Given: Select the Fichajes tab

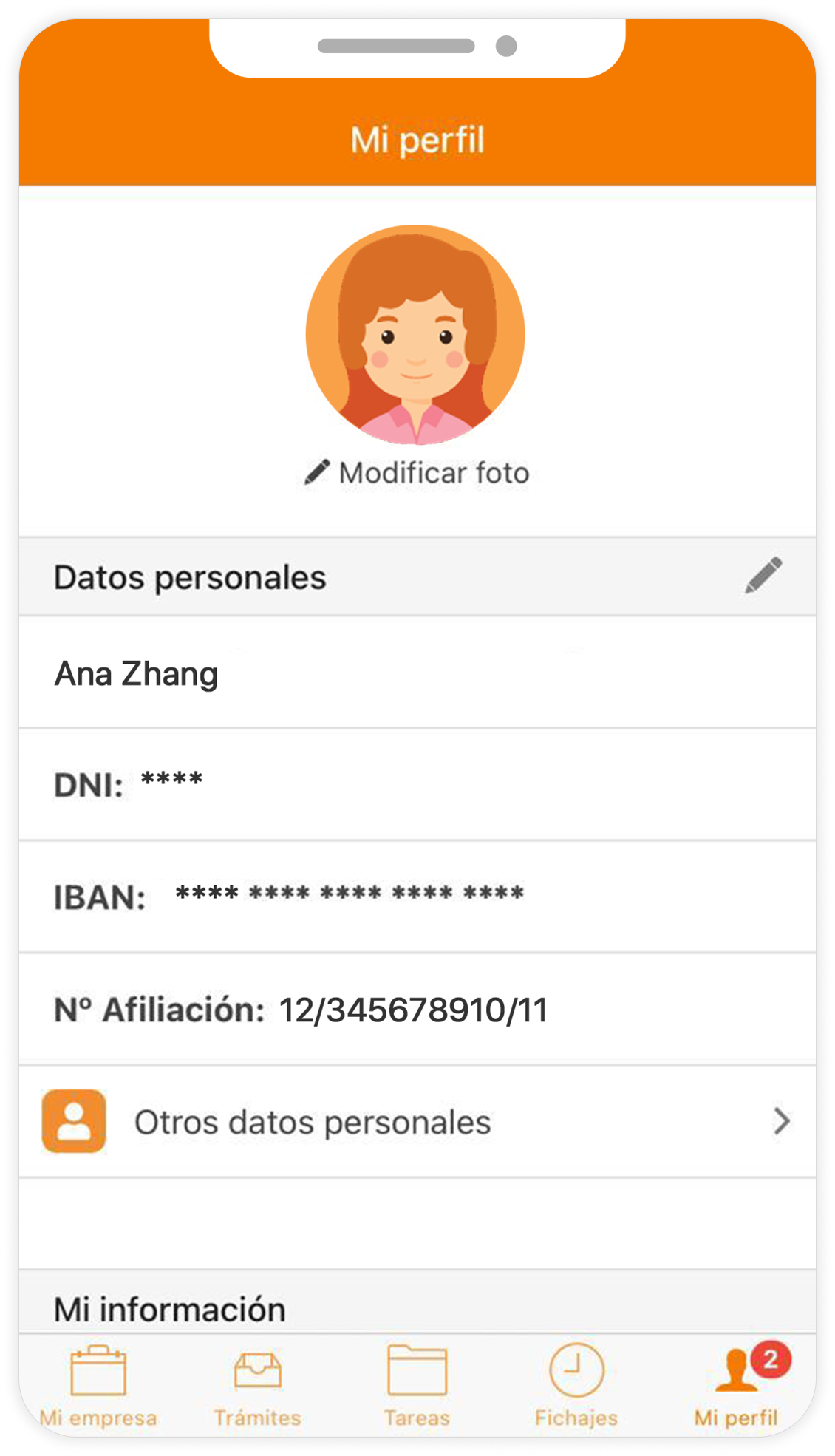Looking at the screenshot, I should [576, 1386].
